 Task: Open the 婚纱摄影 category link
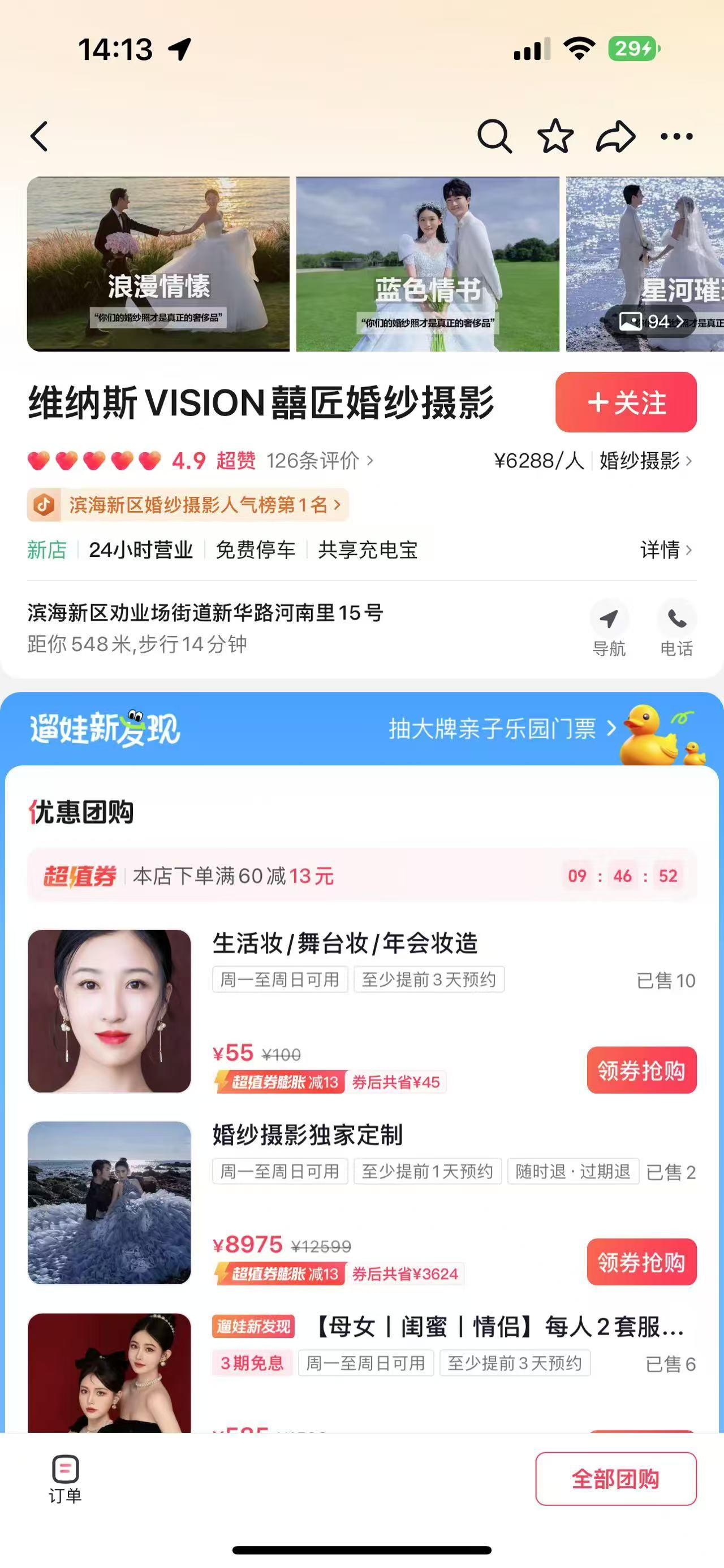pyautogui.click(x=645, y=461)
